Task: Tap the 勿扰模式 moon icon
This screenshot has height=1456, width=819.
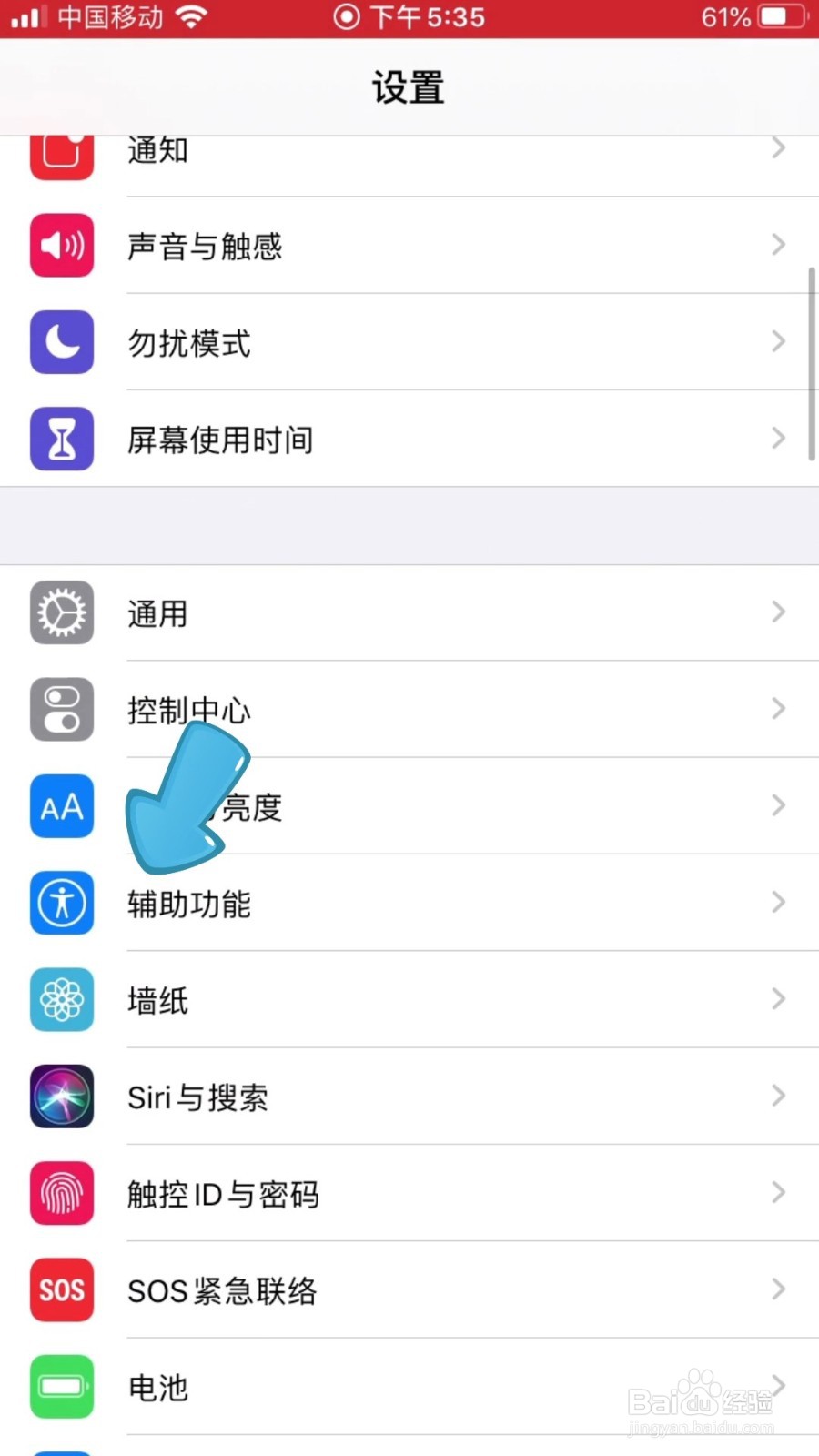Action: pyautogui.click(x=61, y=342)
